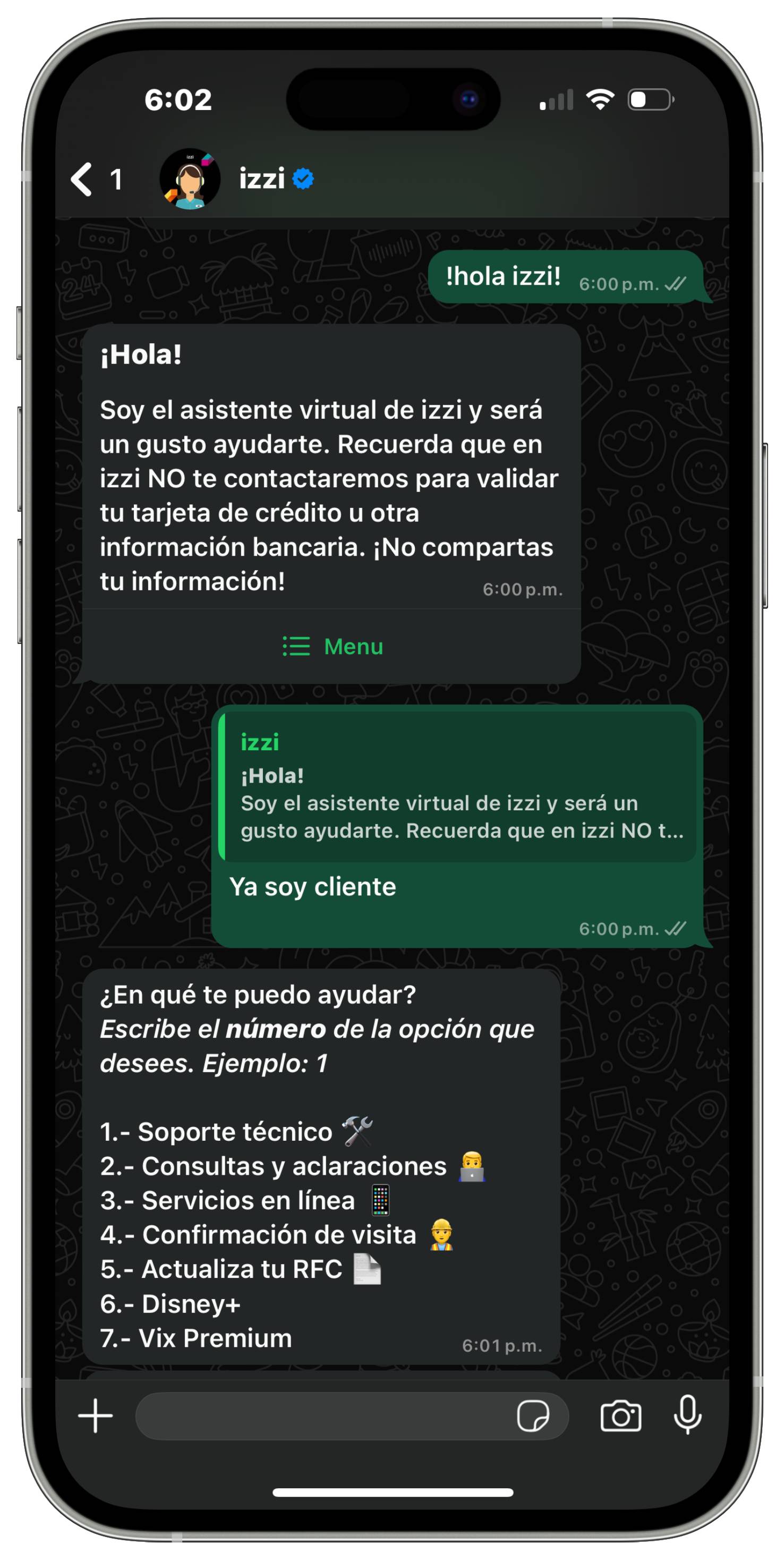Tap the microphone voice message icon
Screen dimensions: 784x1560
tap(687, 1416)
